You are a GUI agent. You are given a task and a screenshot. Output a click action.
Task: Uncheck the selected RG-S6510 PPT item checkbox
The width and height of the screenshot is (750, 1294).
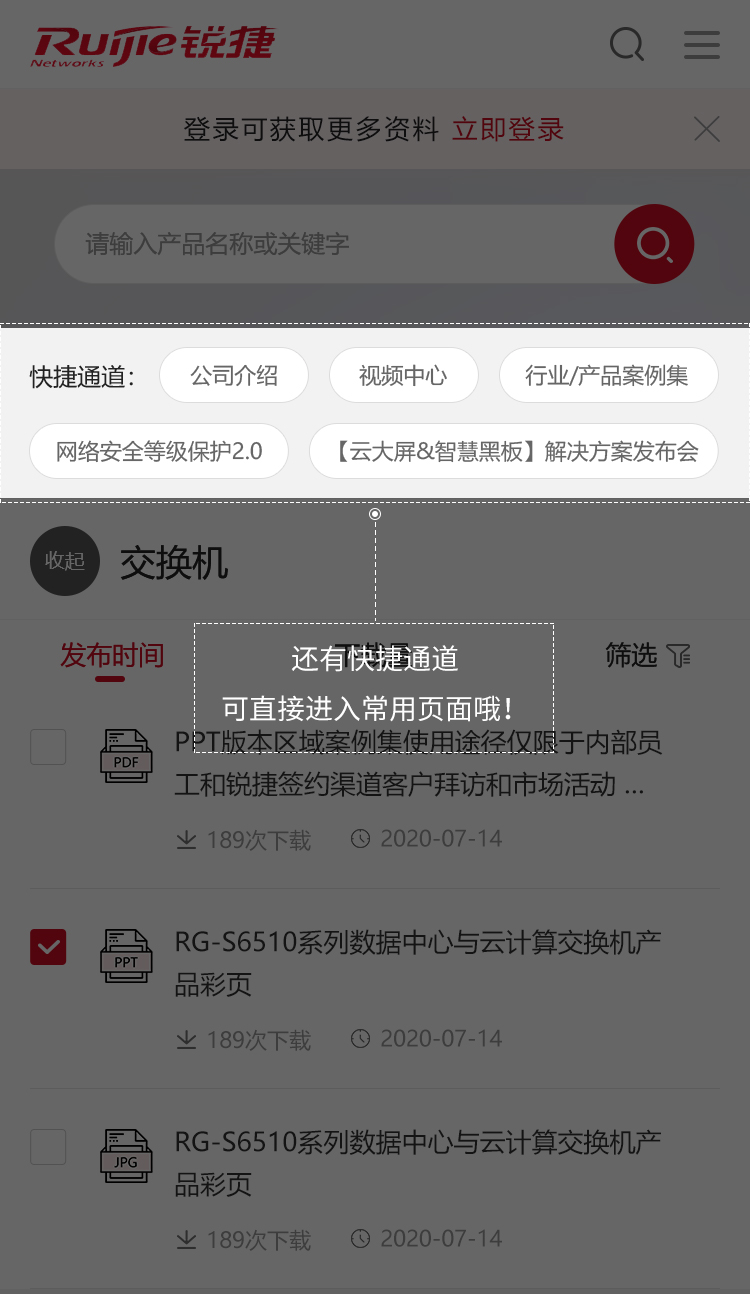click(48, 946)
